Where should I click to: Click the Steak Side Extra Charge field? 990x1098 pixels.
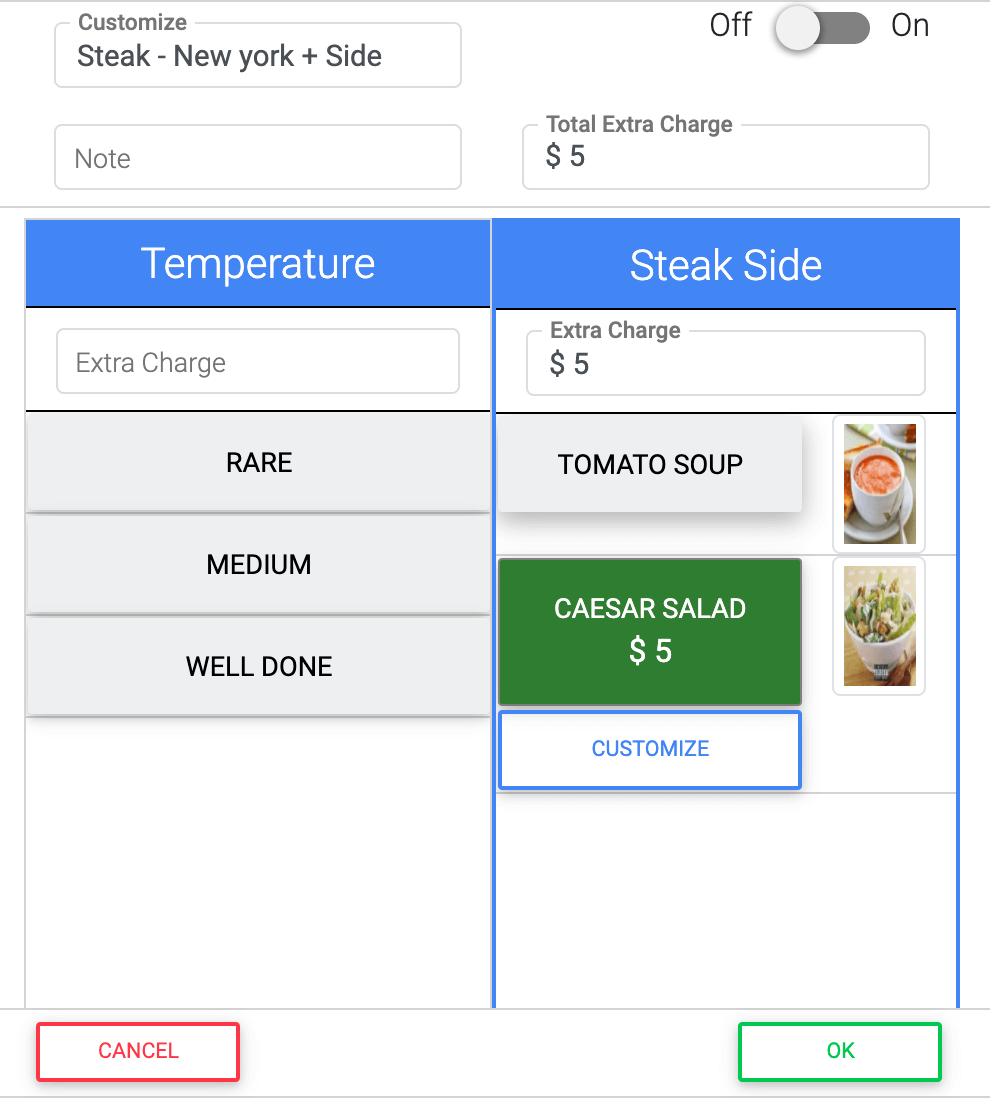725,363
